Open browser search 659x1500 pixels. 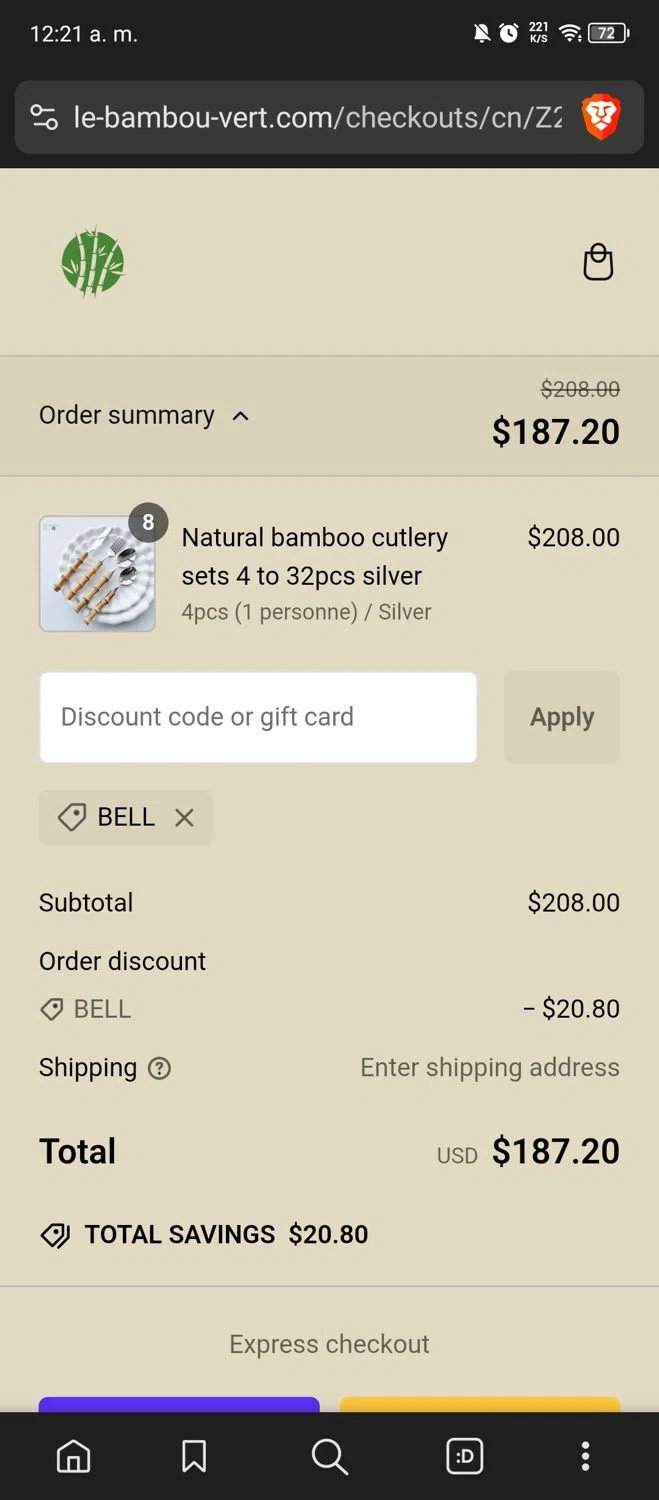(329, 1456)
